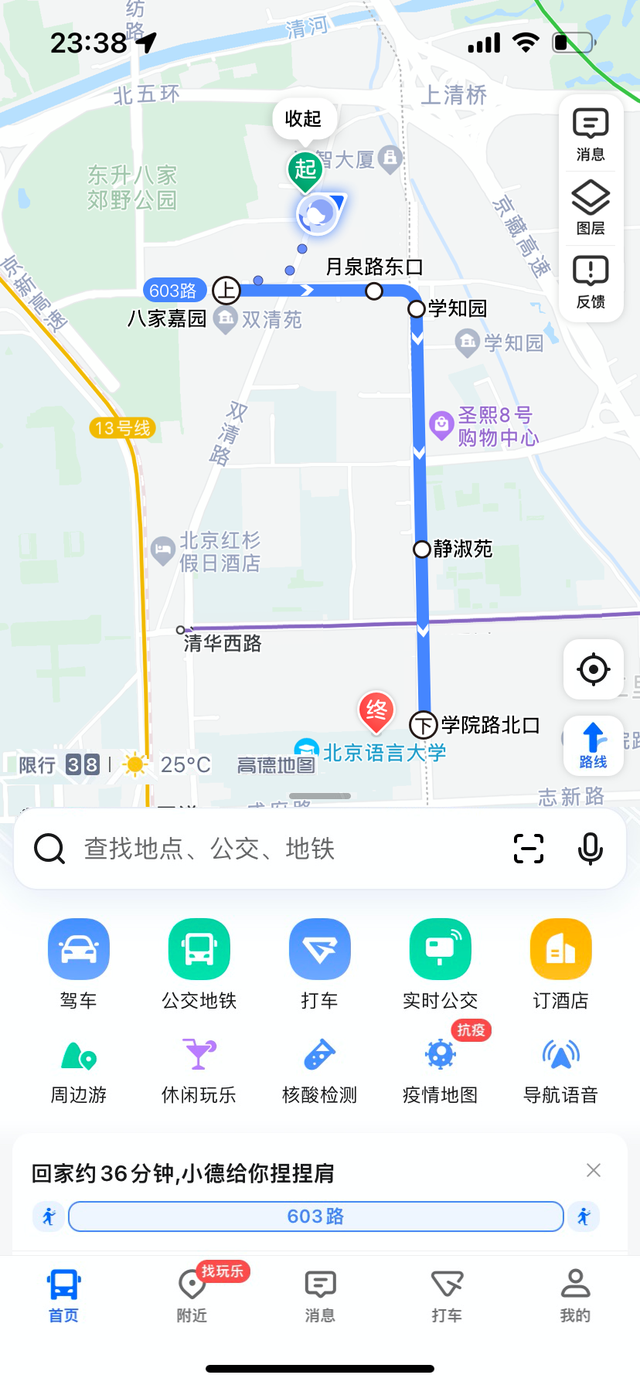Open 消息 messages panel on map
640x1385 pixels.
coord(591,134)
